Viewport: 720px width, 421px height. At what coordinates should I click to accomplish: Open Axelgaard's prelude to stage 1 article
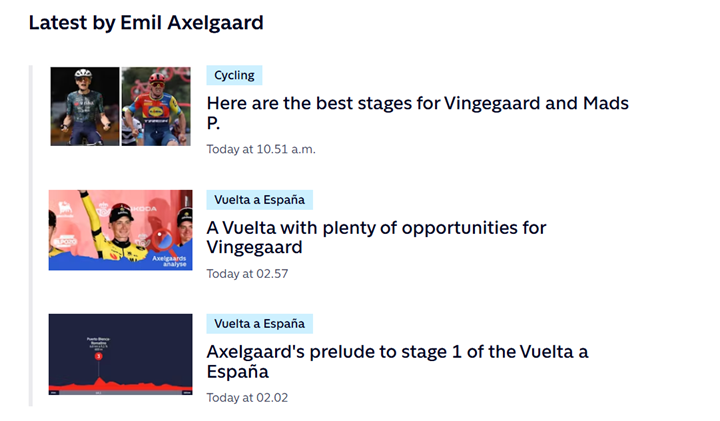[397, 361]
